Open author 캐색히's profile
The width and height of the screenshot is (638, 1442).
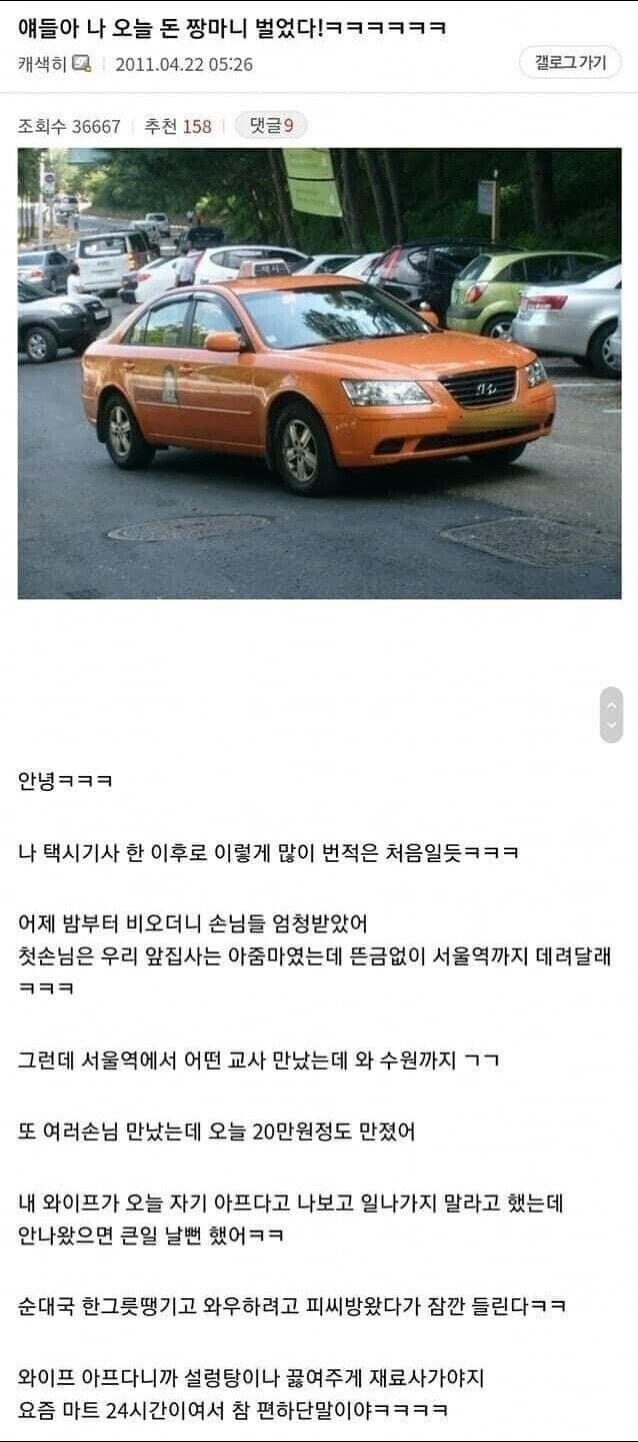[x=42, y=64]
